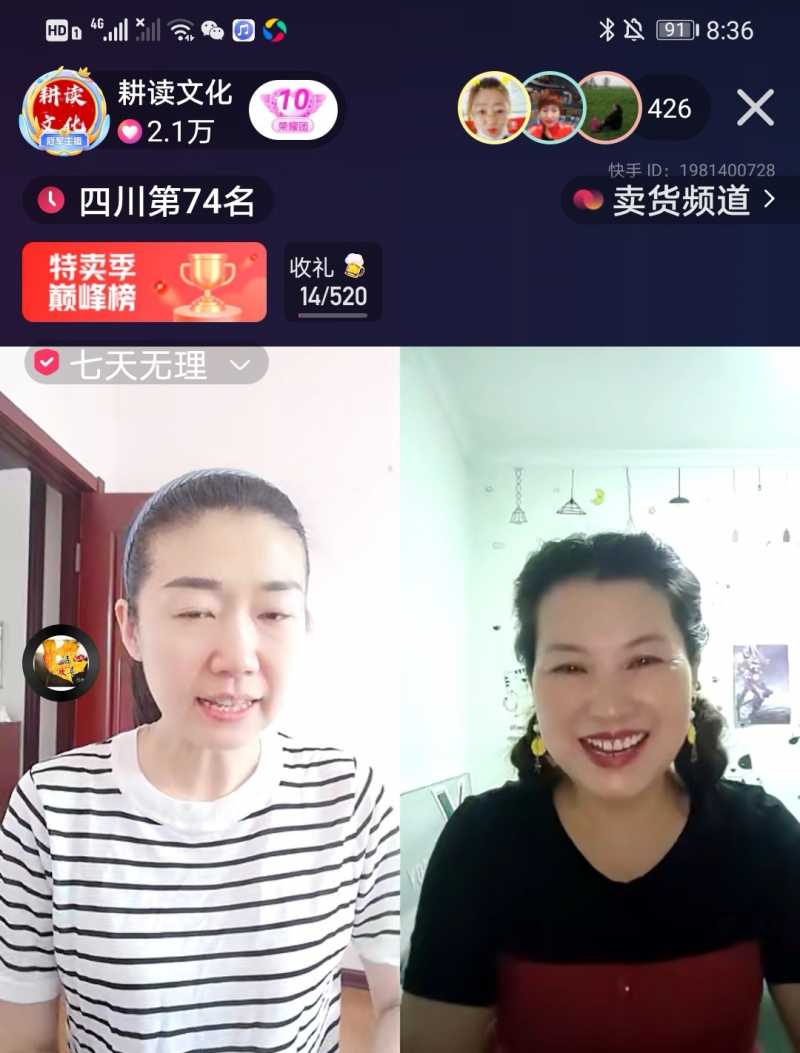Close the live stream
The width and height of the screenshot is (800, 1053).
tap(755, 108)
